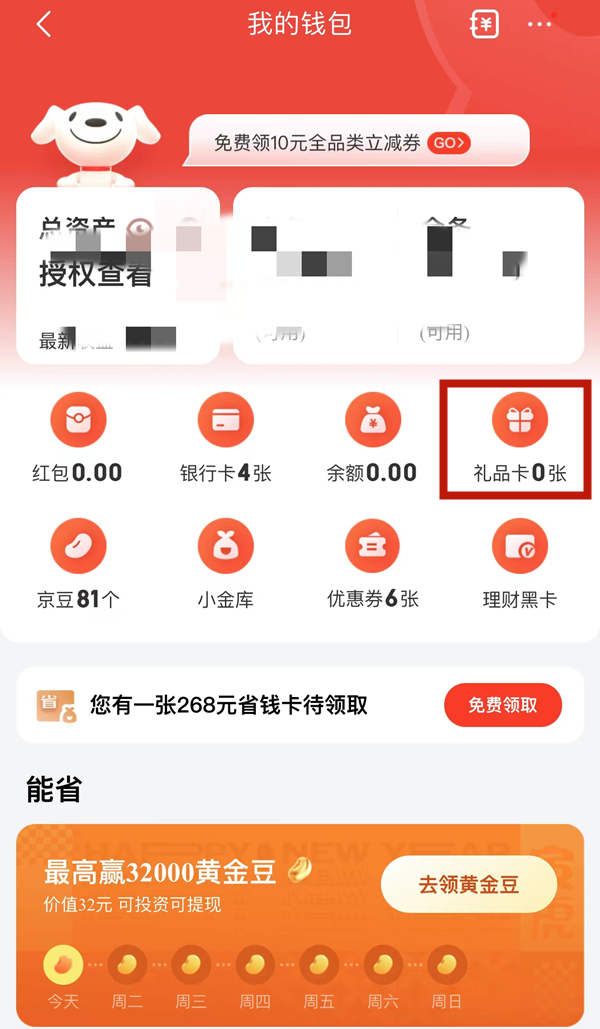
Task: View 银行卡 4张
Action: coord(225,440)
